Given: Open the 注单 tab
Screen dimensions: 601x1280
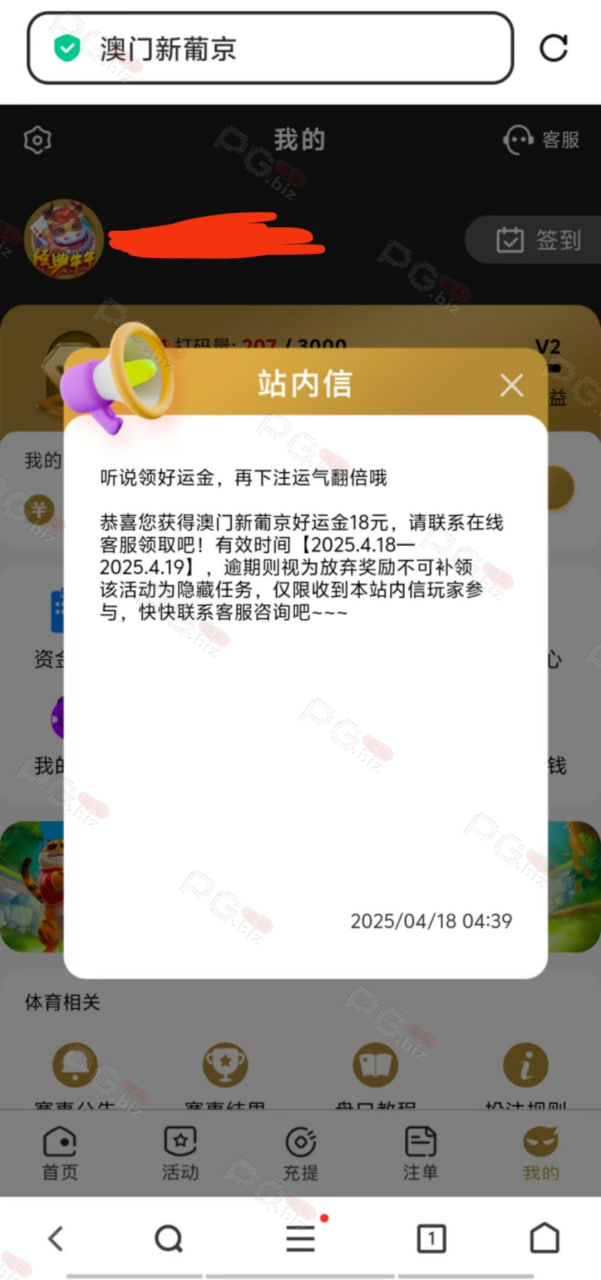Looking at the screenshot, I should pos(420,1154).
